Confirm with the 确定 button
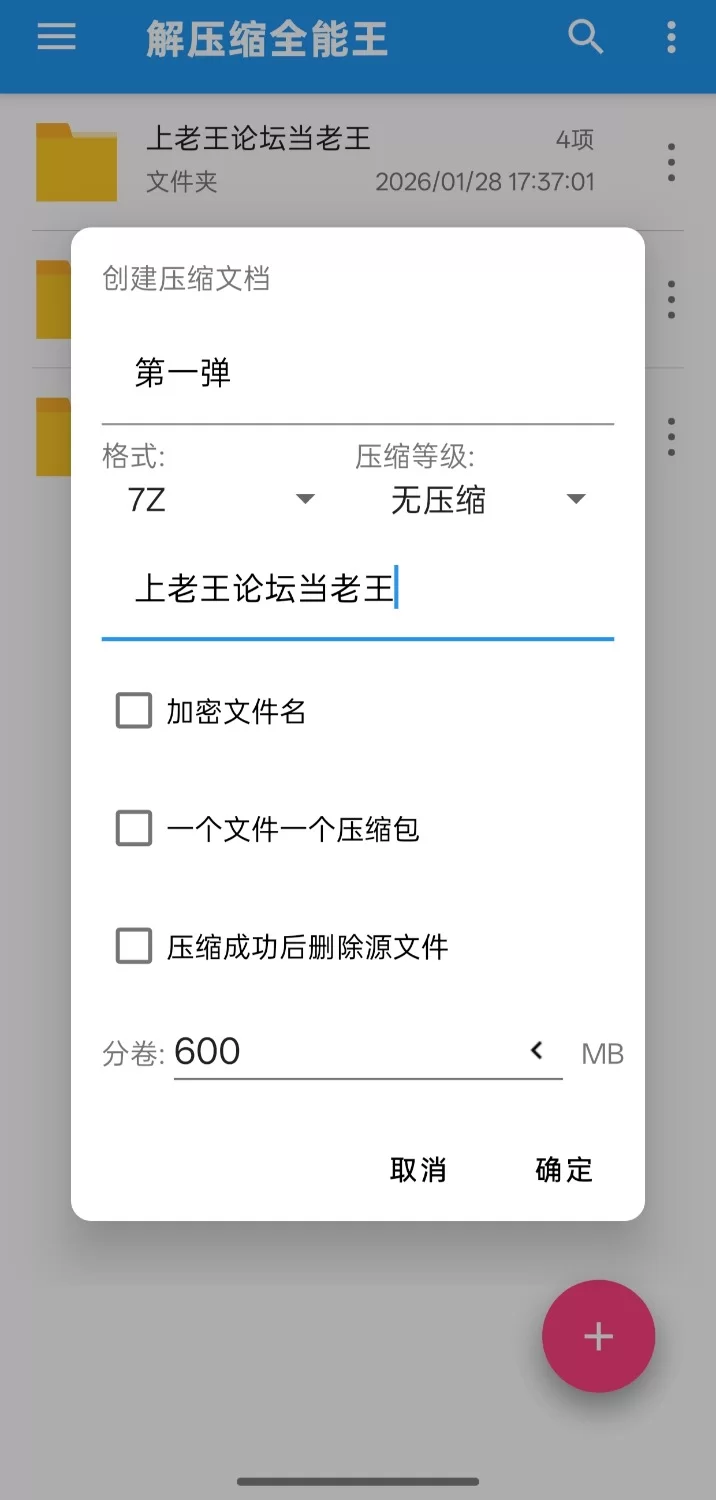716x1500 pixels. [564, 1170]
